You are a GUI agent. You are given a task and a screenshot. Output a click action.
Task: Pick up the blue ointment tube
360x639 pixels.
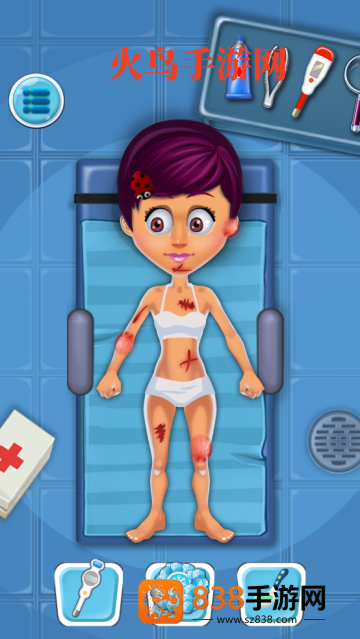pos(239,68)
